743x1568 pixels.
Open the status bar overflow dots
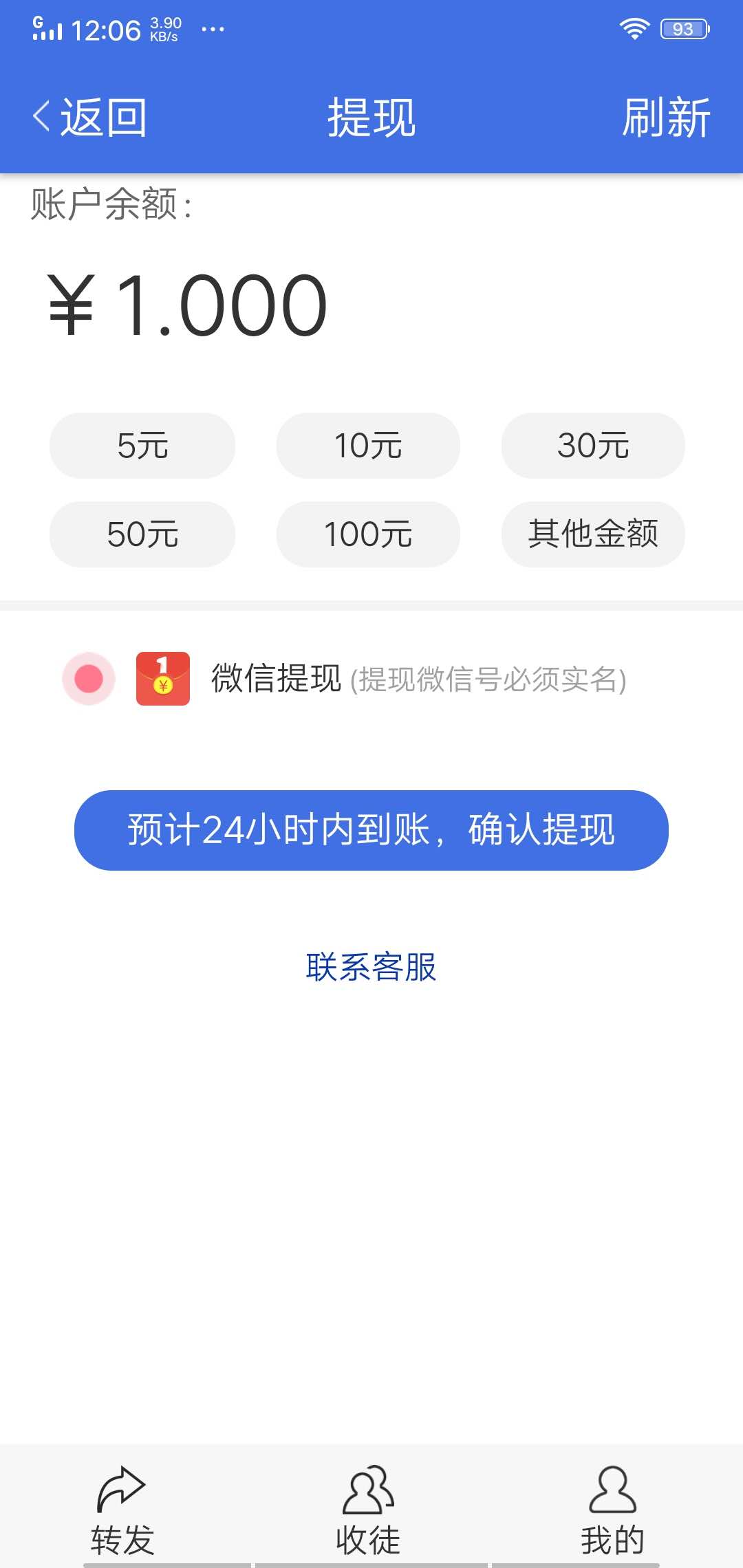(x=210, y=29)
